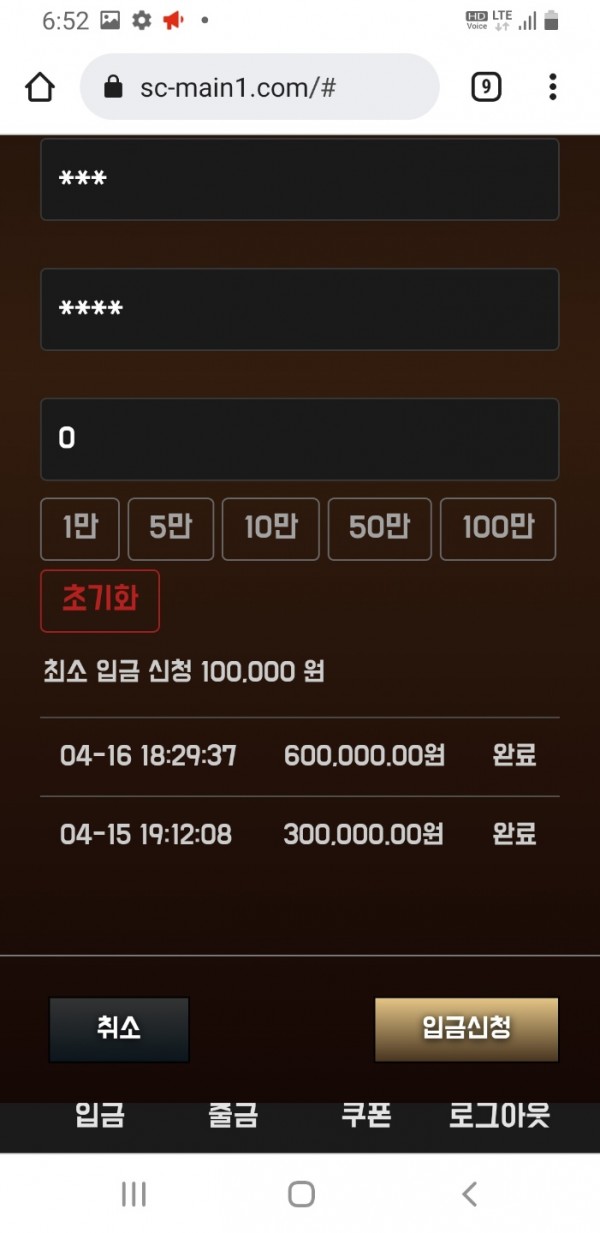This screenshot has width=600, height=1233.
Task: Open the browser overflow menu
Action: pyautogui.click(x=552, y=87)
